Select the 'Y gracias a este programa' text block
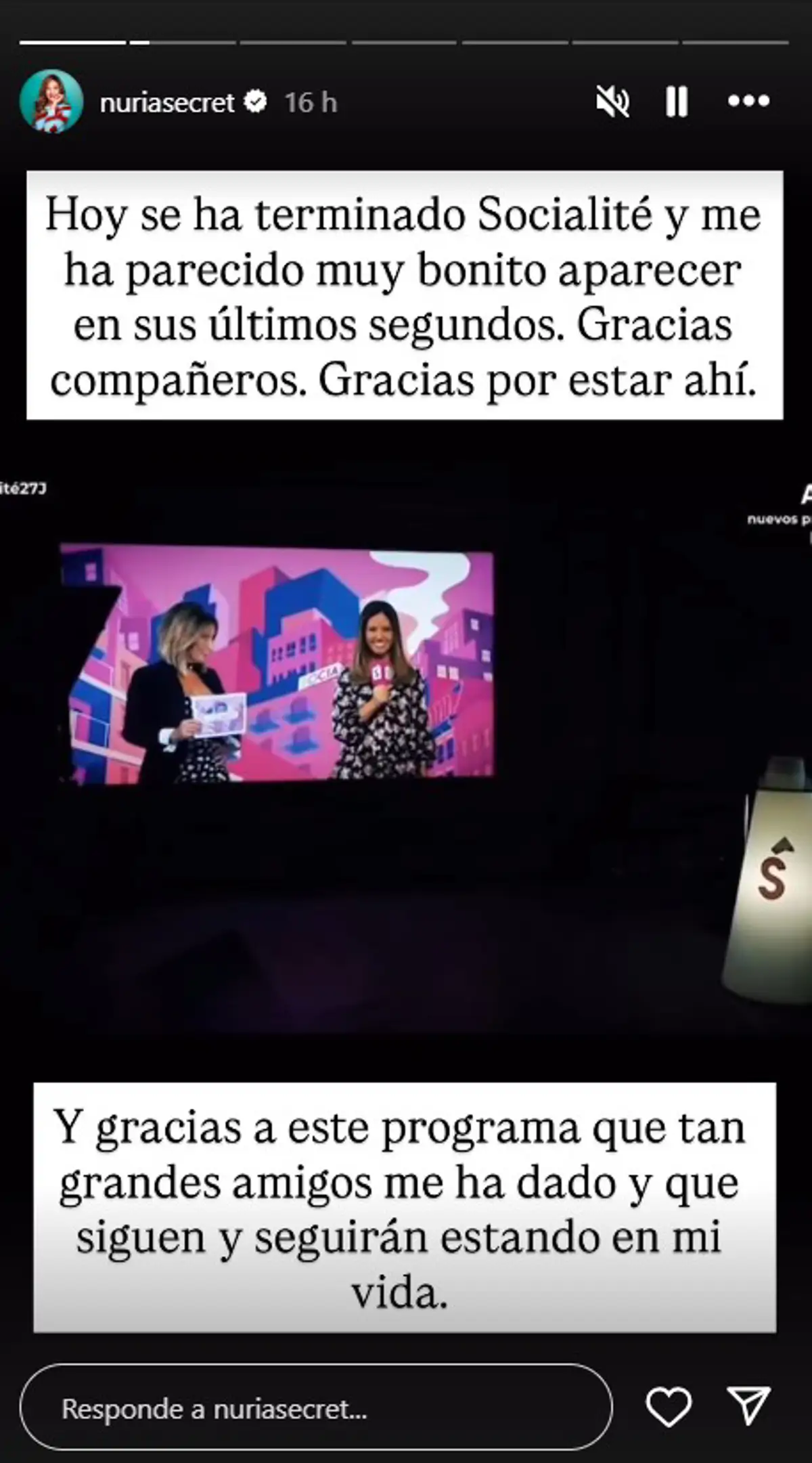 406,1212
